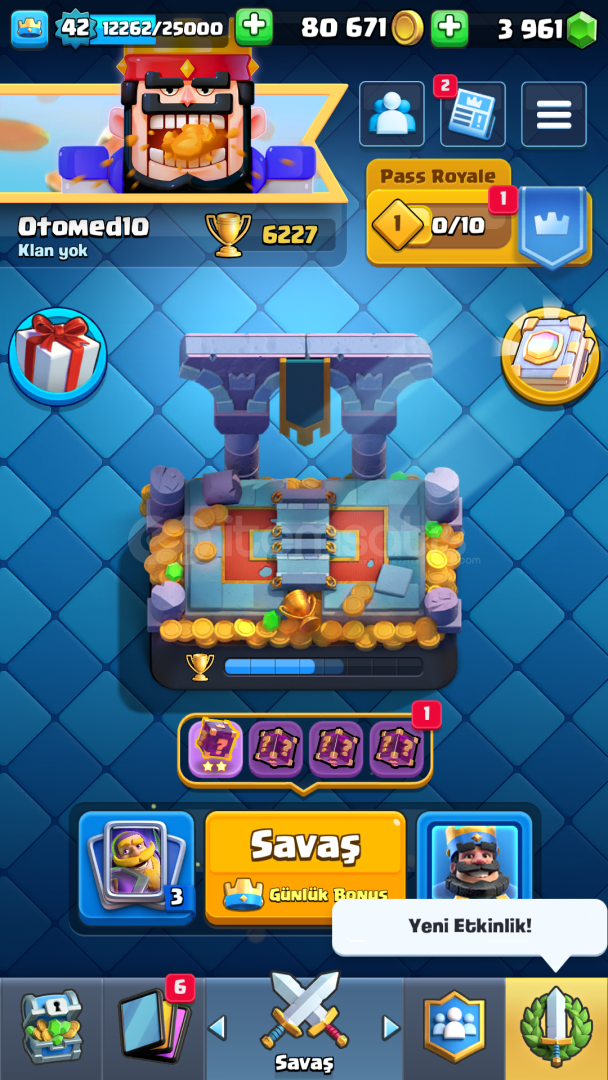Open the gift box offer
Screen dimensions: 608x1080
(58, 357)
